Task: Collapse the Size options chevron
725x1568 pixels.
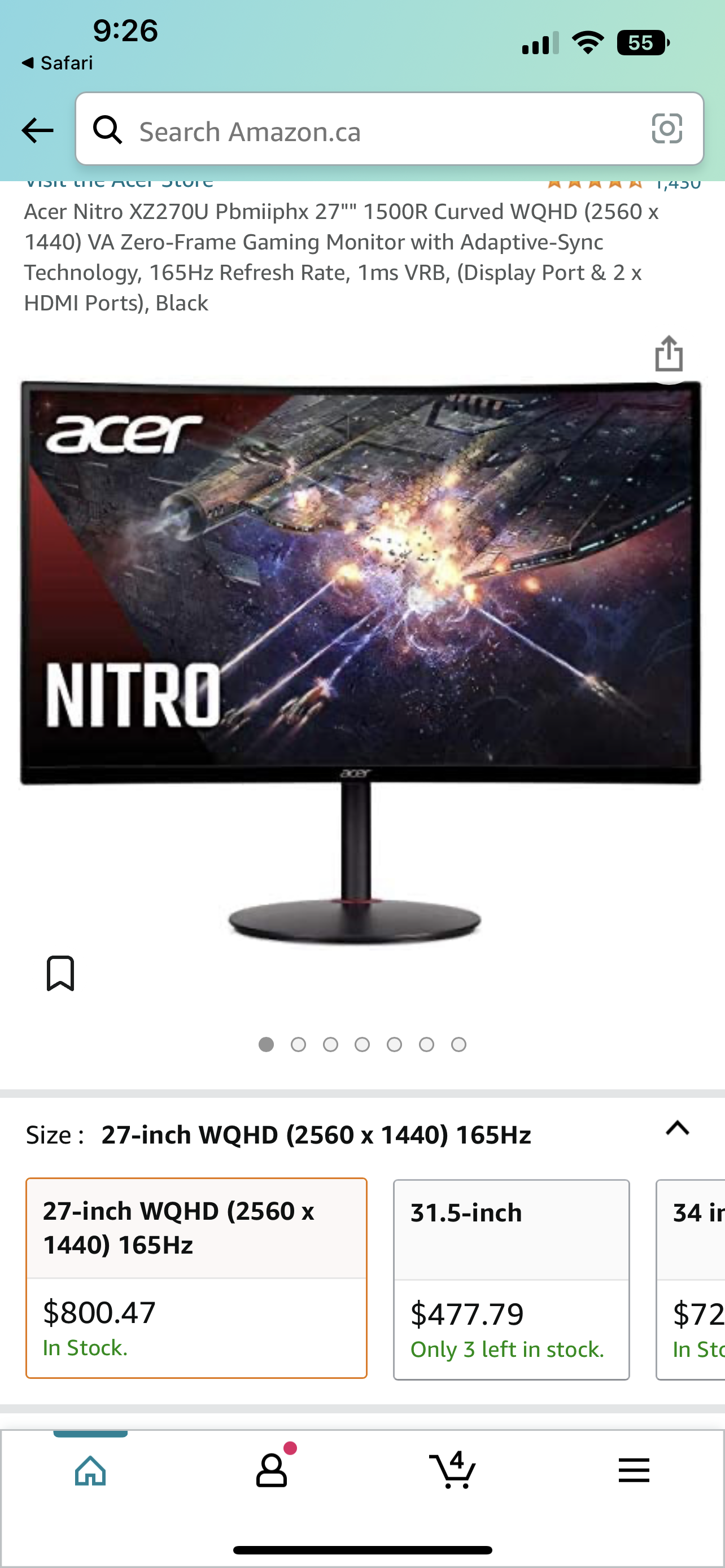Action: (677, 1128)
